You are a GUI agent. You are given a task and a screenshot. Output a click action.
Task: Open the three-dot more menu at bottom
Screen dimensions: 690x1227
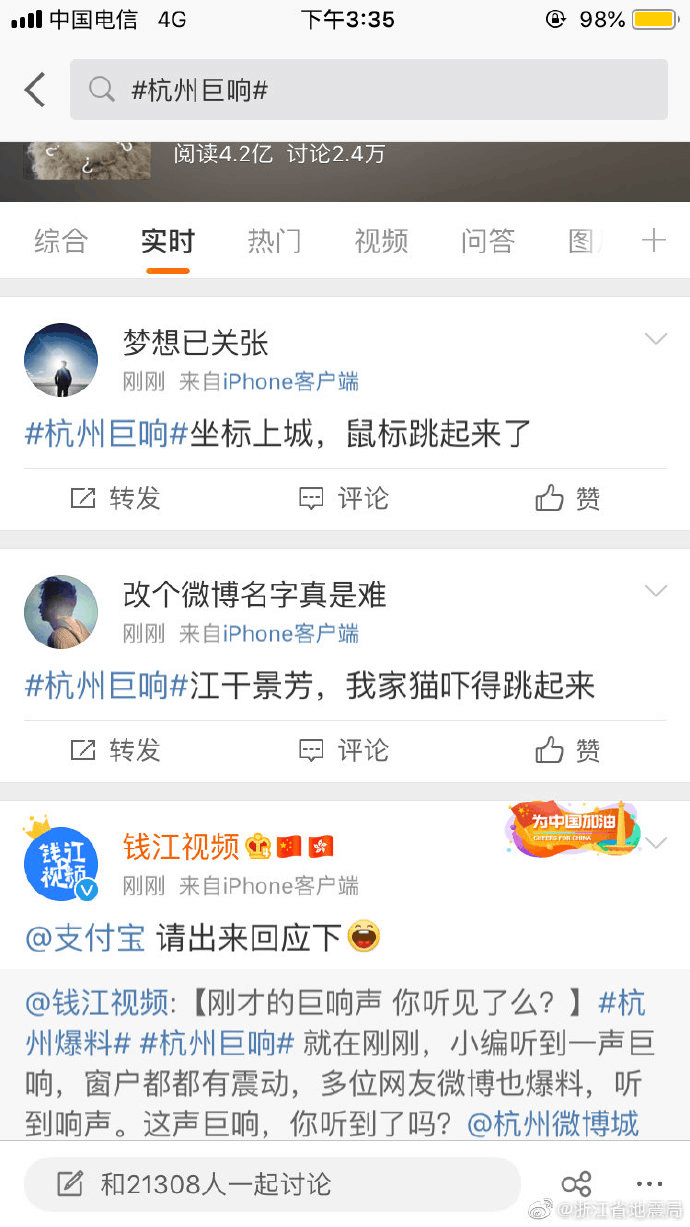649,1185
